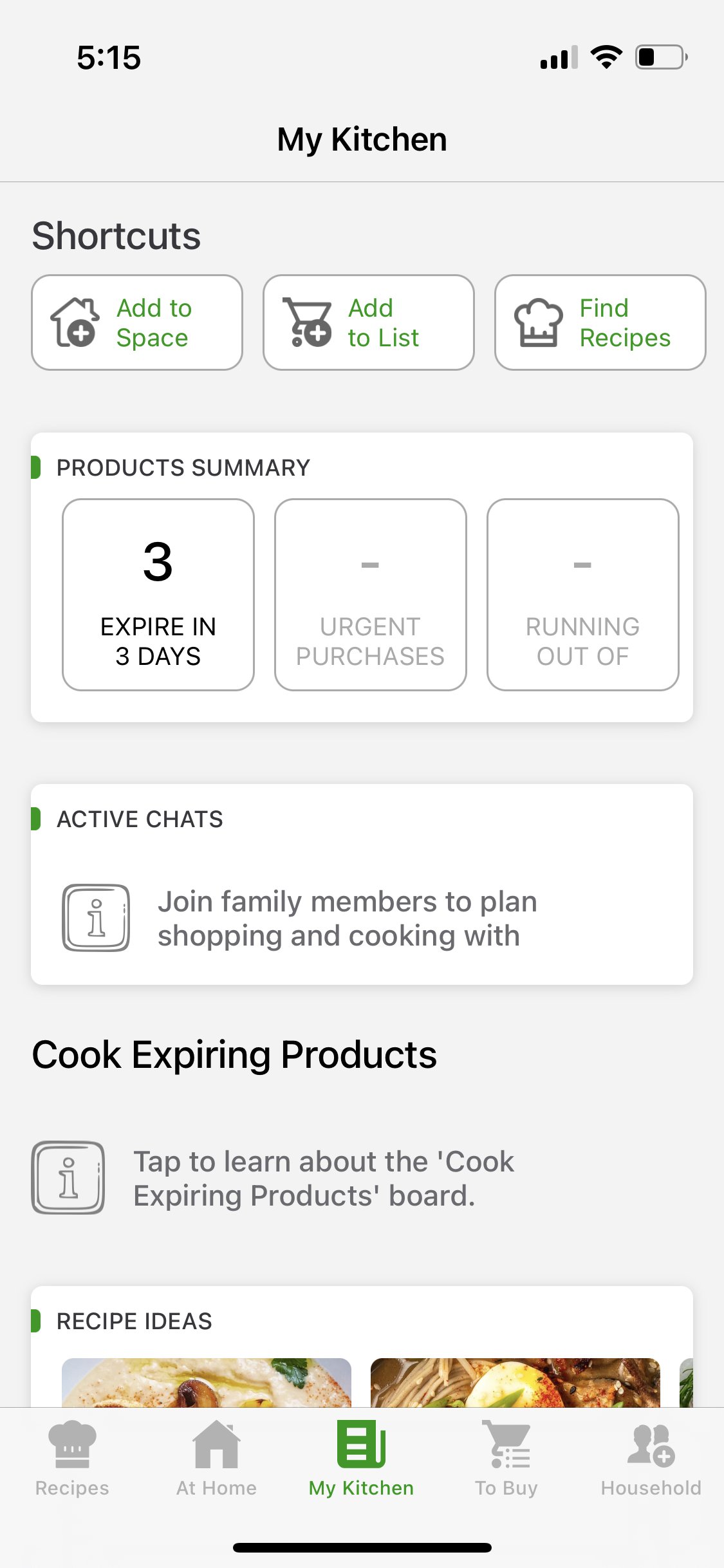Switch to the Recipes tab
724x1568 pixels.
coord(72,1460)
